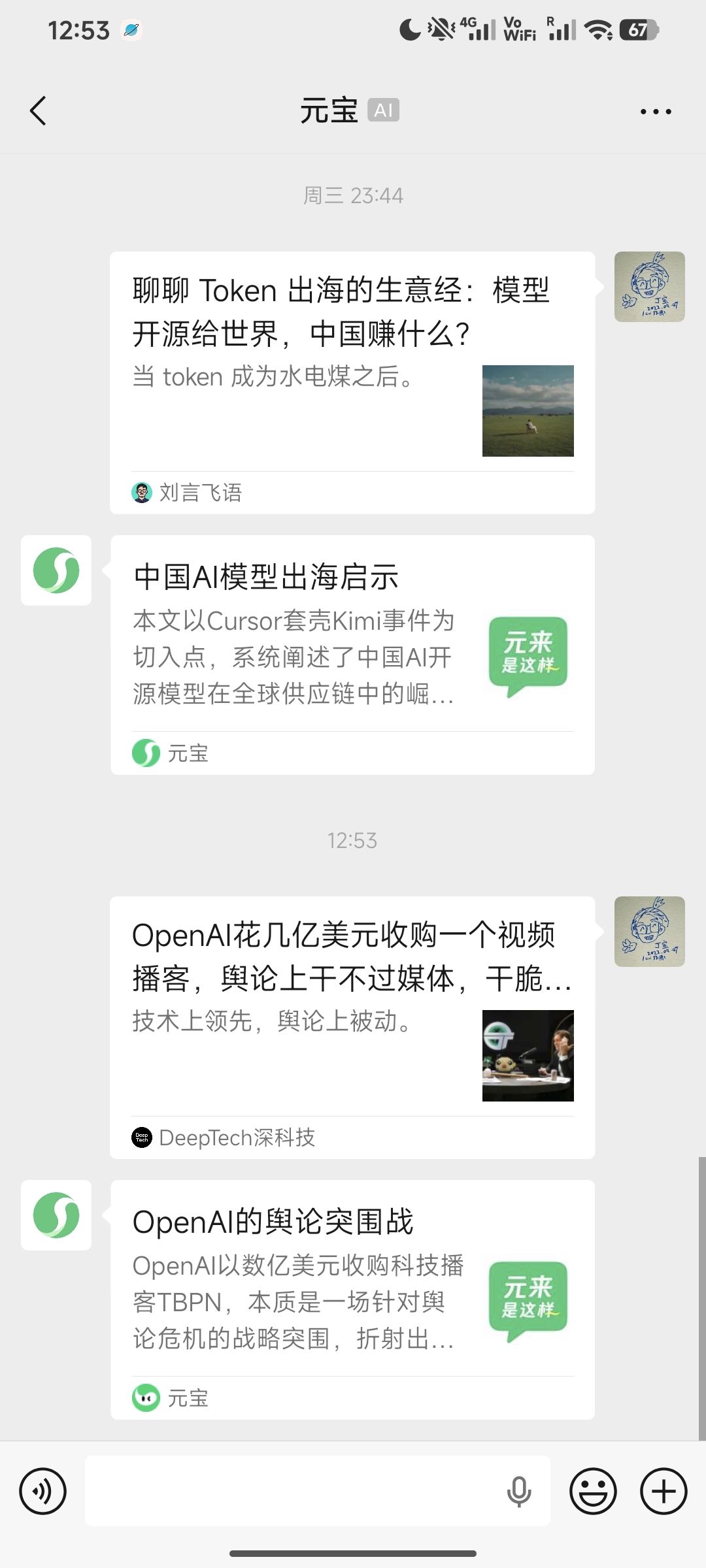Go back from the 元宝 chat
This screenshot has height=1568, width=706.
coord(39,110)
